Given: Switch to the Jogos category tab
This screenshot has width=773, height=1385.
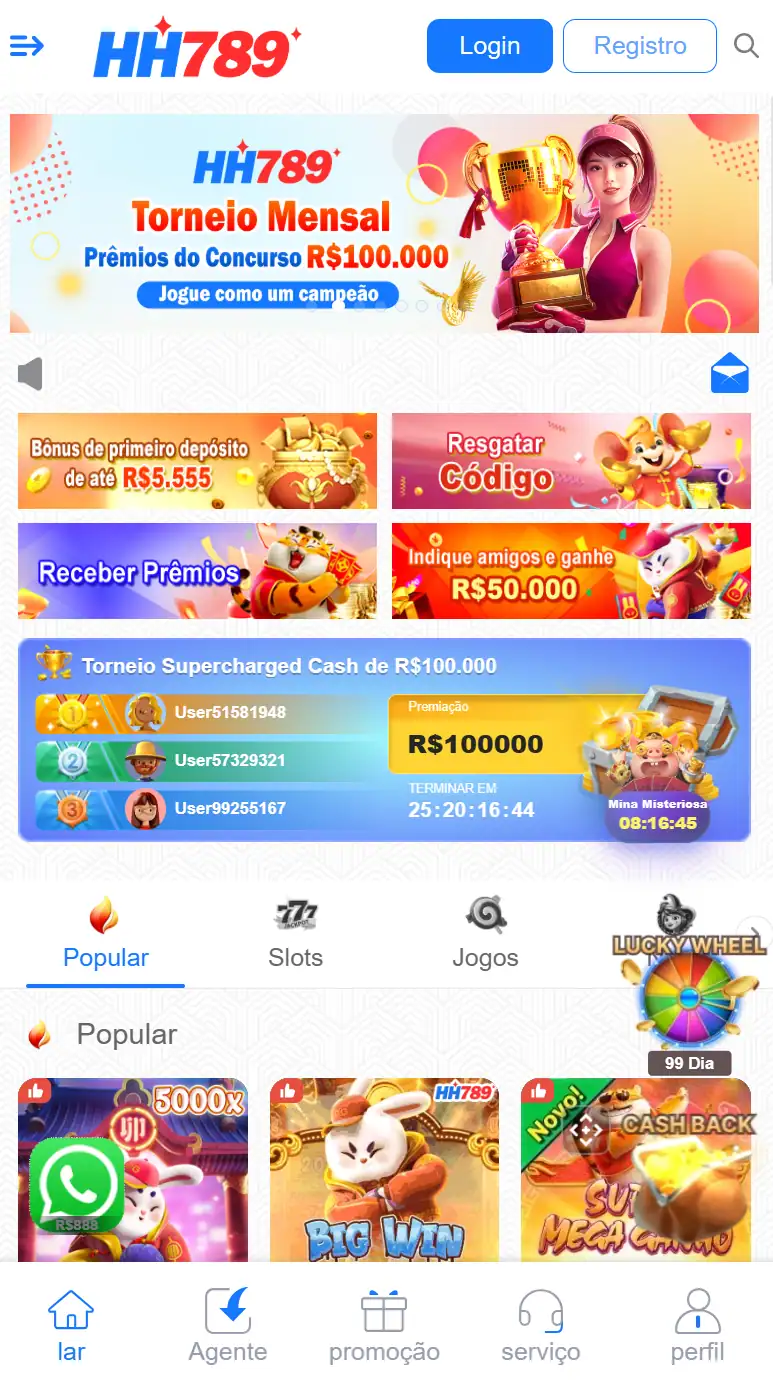Looking at the screenshot, I should point(485,935).
